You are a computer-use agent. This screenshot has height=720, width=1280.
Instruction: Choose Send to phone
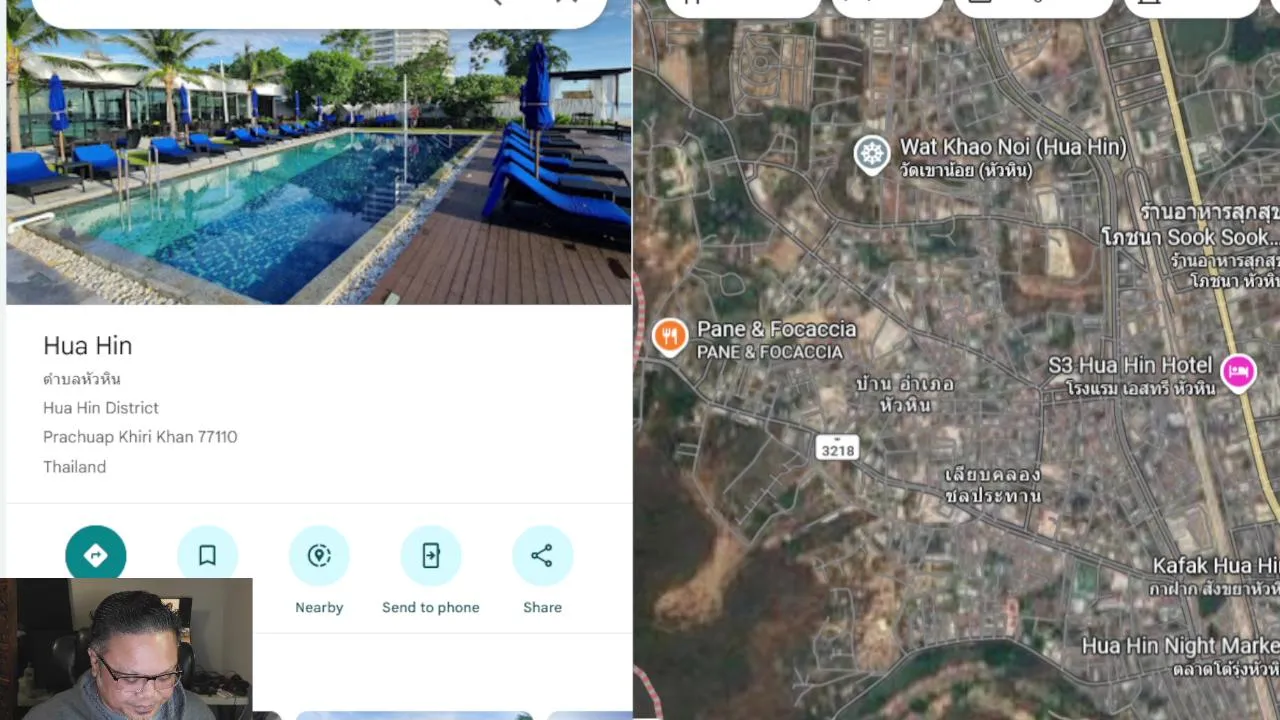431,556
